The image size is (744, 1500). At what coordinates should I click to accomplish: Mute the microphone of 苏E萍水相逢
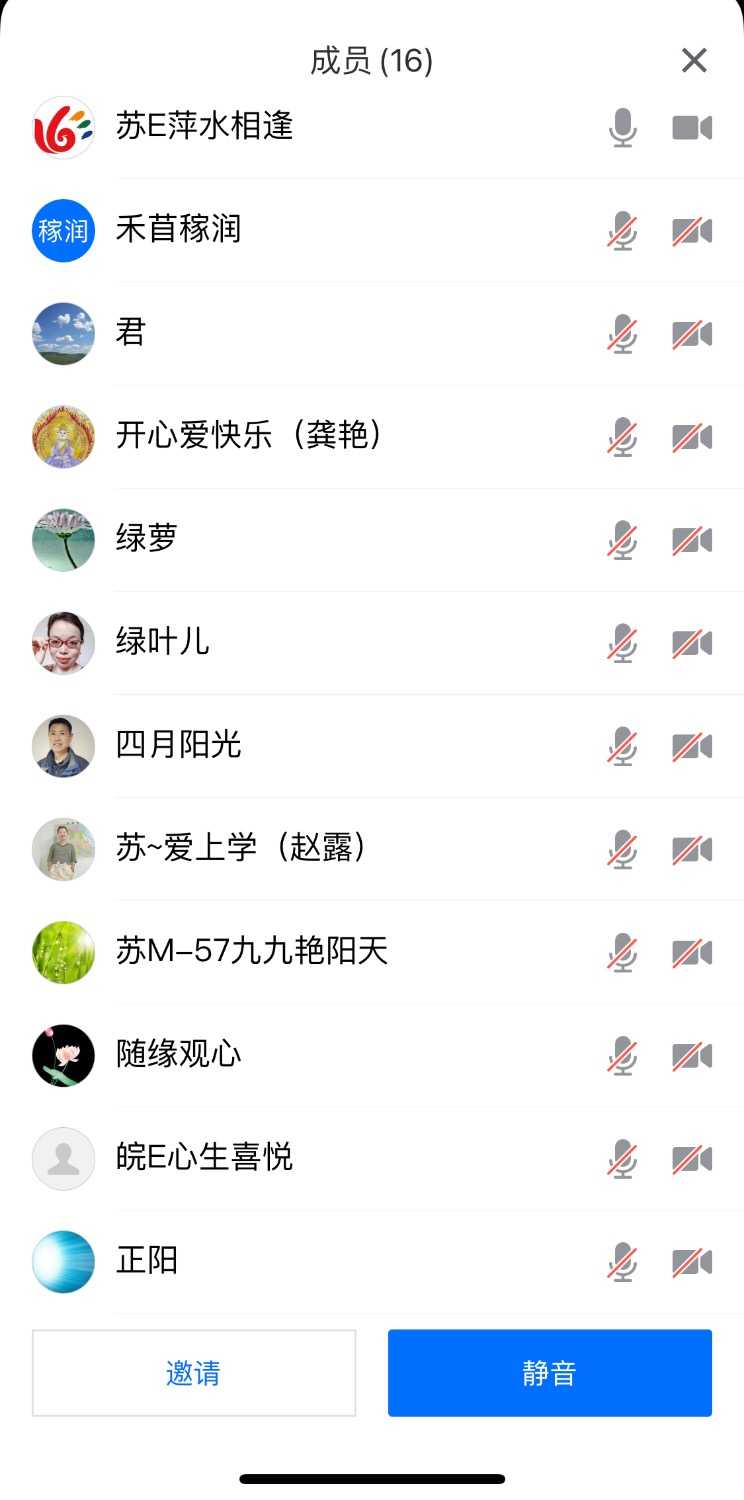click(x=623, y=128)
